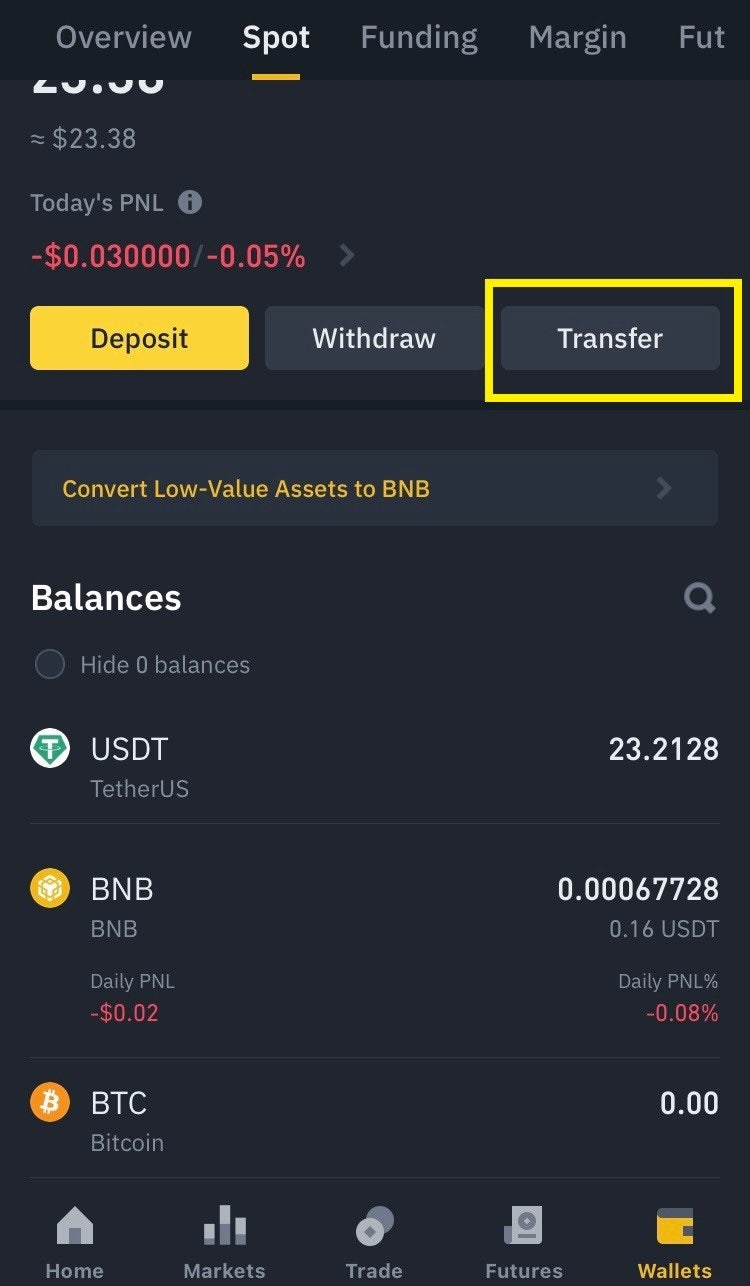Screen dimensions: 750x1286
Task: Open the Markets tab
Action: coord(224,1243)
